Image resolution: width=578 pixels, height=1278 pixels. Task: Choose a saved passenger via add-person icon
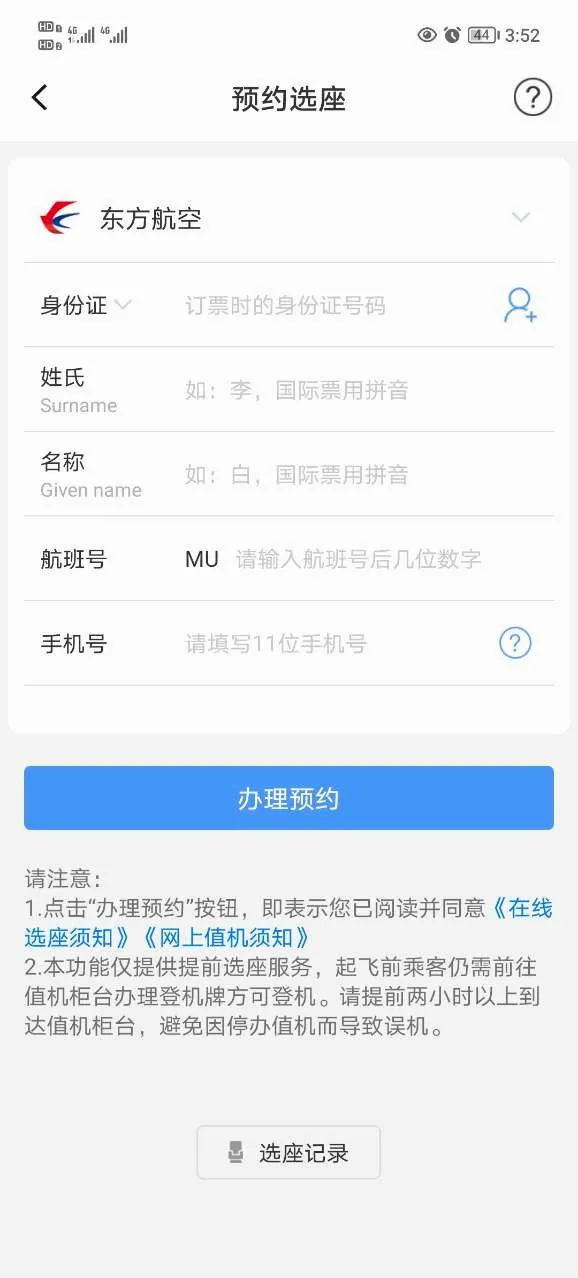point(520,305)
